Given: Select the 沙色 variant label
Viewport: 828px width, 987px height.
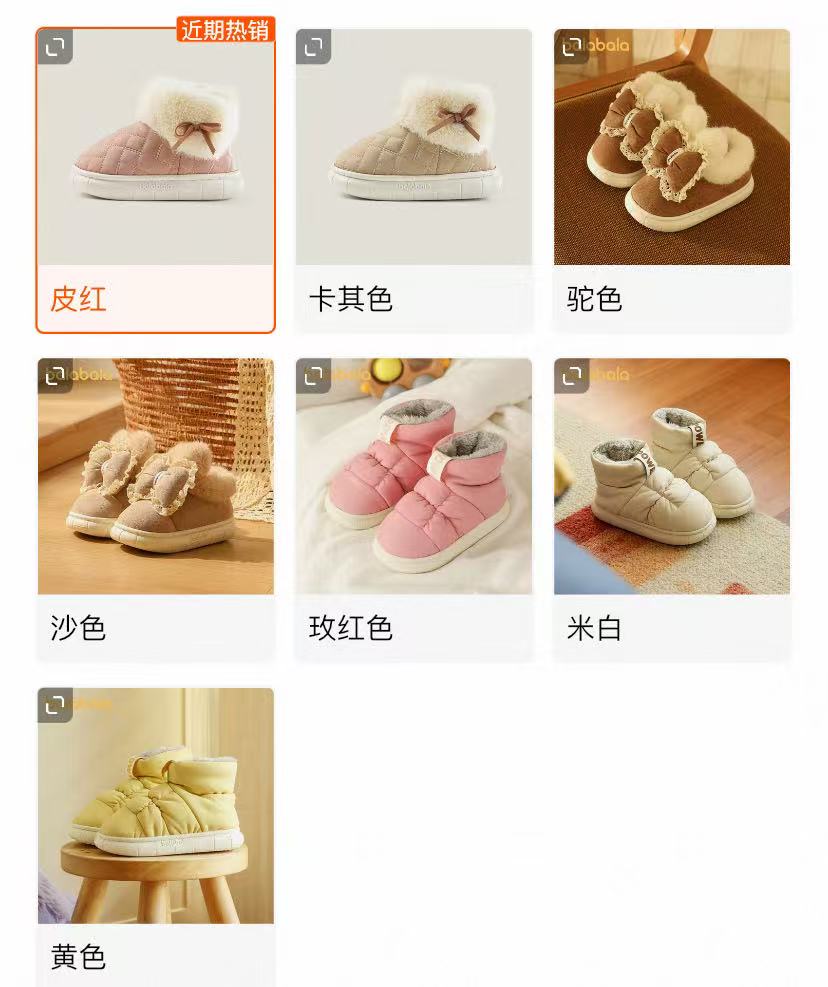Looking at the screenshot, I should click(x=76, y=627).
